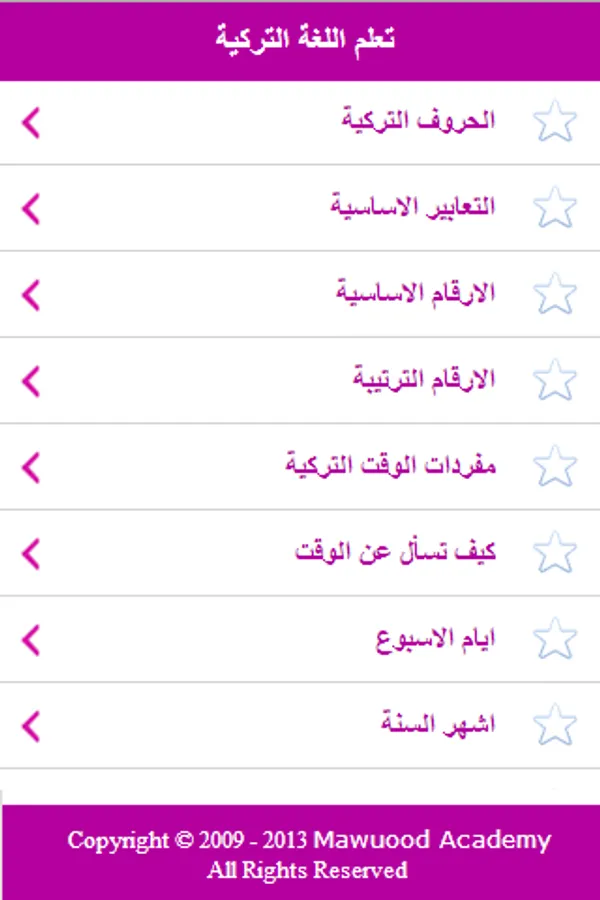The width and height of the screenshot is (600, 900).
Task: Open the ايام الاسبوع lesson
Action: (x=435, y=638)
